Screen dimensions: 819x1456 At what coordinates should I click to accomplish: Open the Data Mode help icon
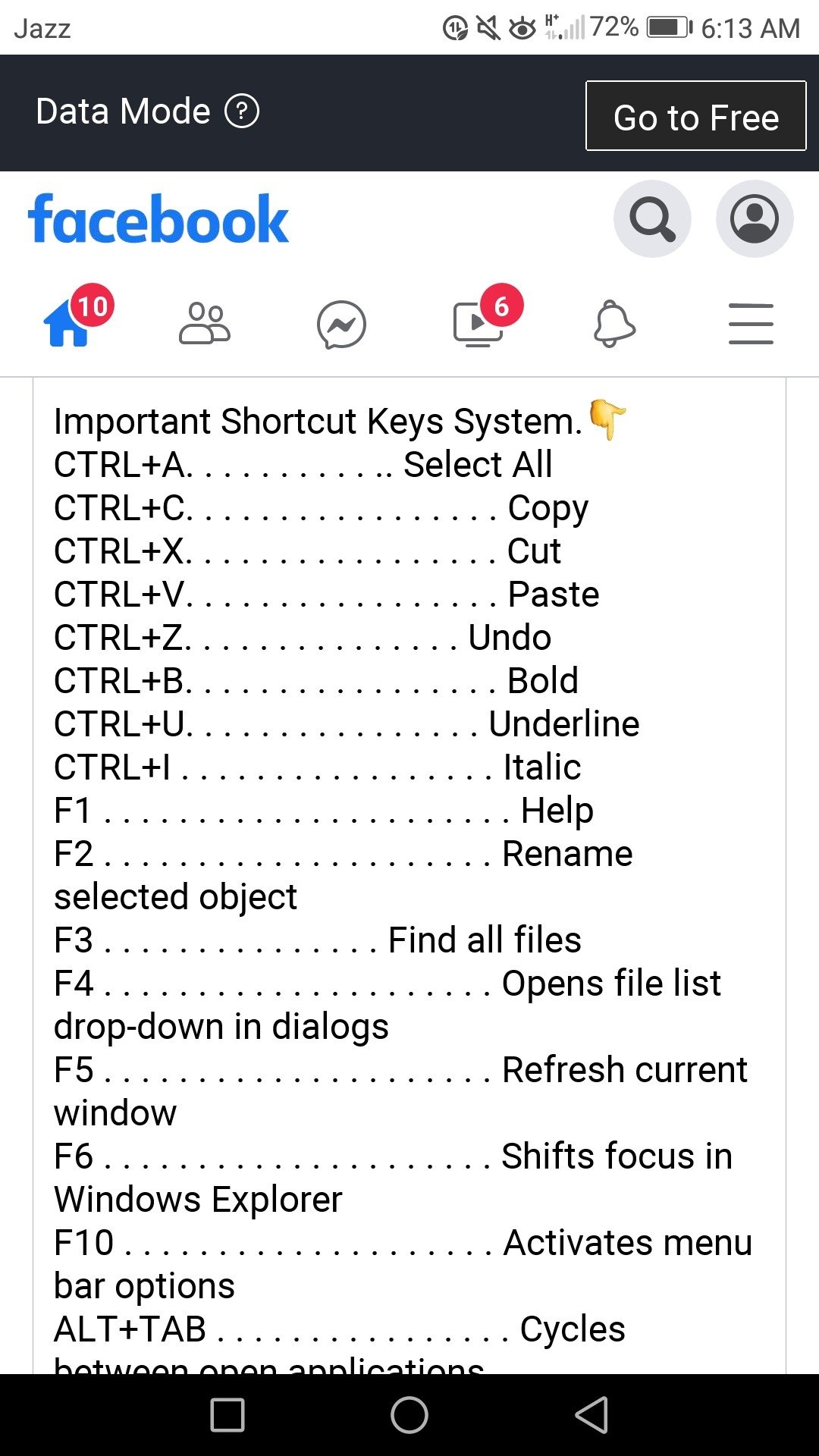coord(242,111)
